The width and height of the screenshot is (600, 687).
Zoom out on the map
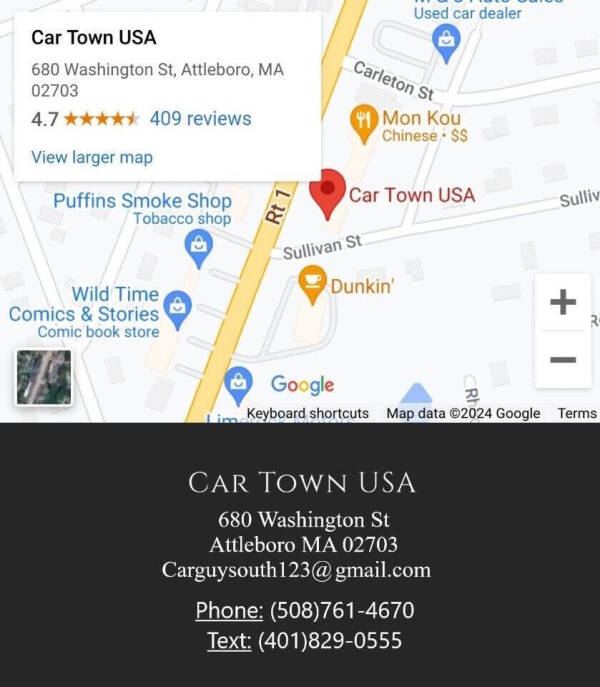(563, 360)
